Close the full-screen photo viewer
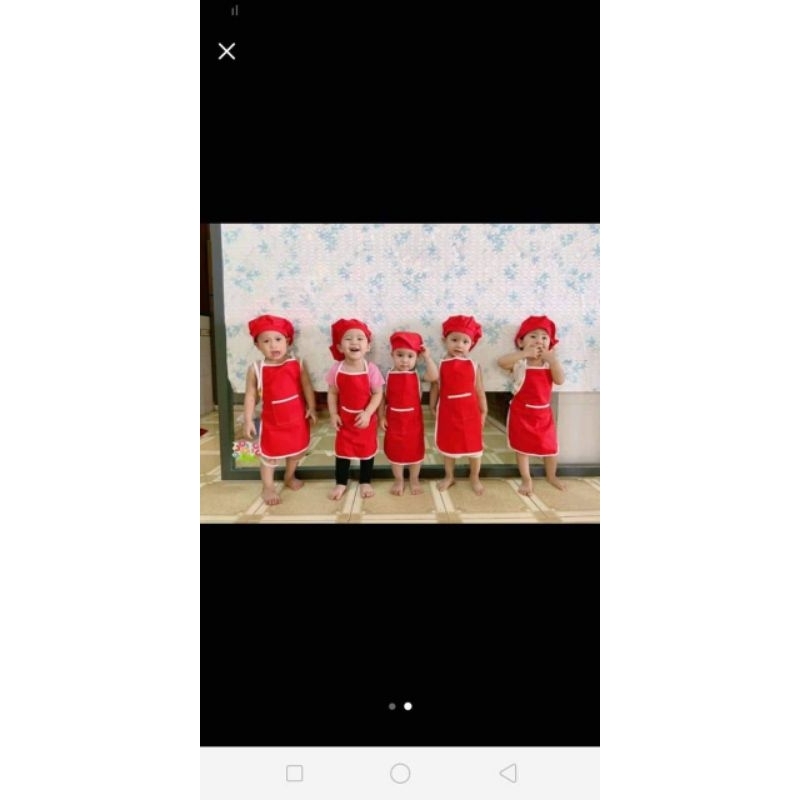Viewport: 800px width, 800px height. (x=227, y=51)
